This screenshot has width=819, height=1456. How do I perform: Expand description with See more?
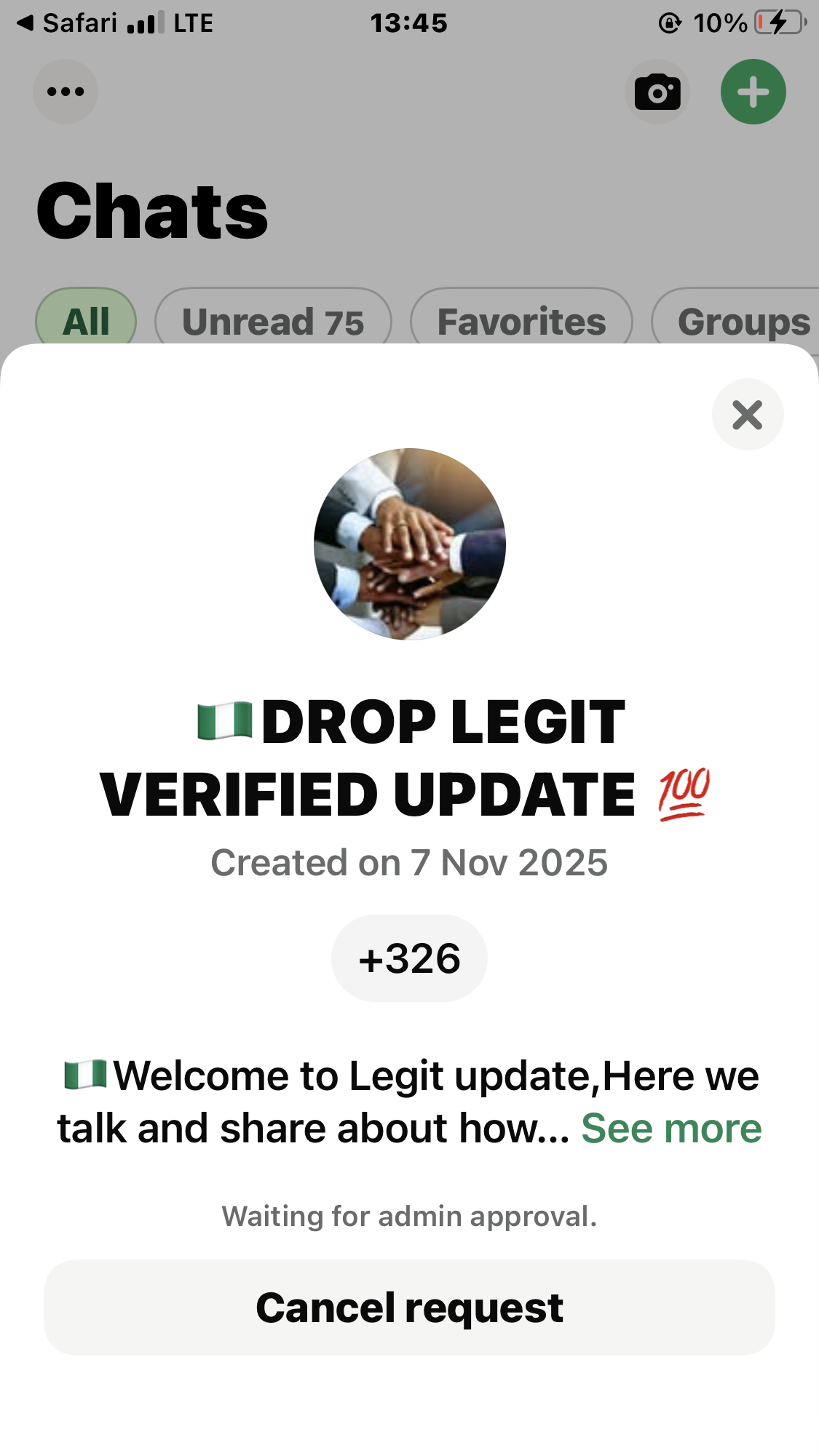coord(671,1129)
